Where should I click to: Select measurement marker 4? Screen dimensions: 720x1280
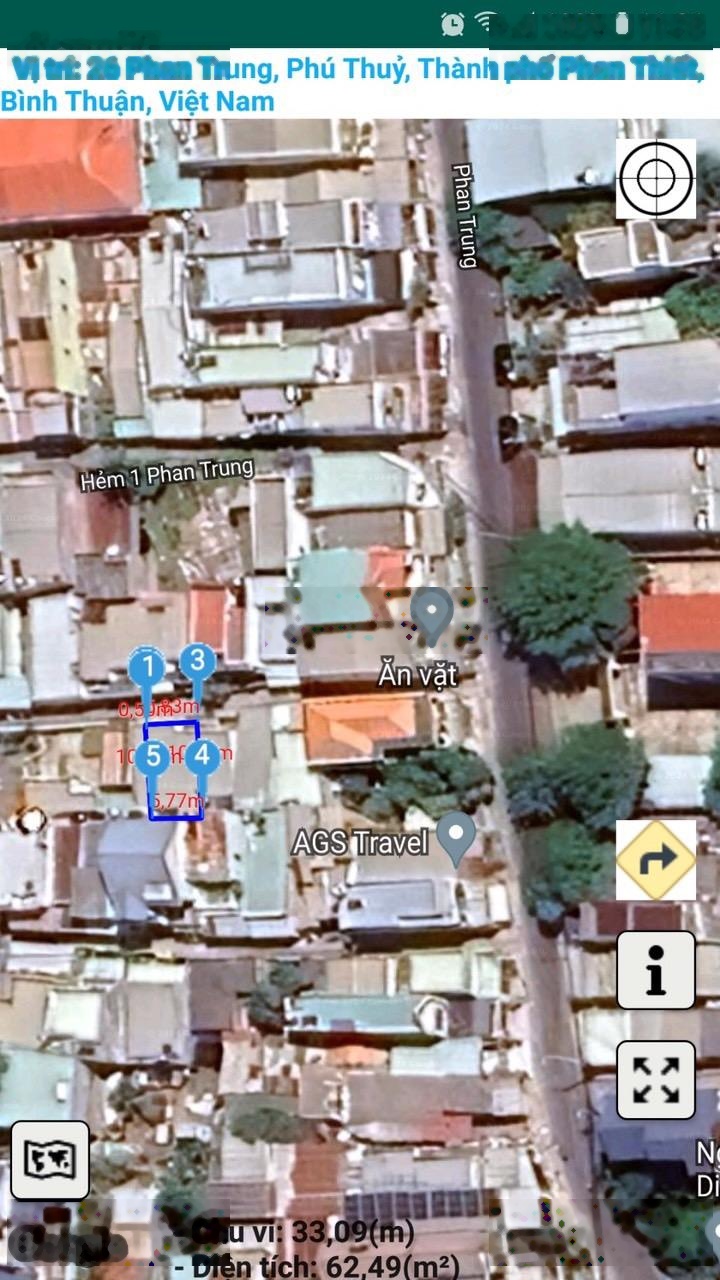coord(203,756)
